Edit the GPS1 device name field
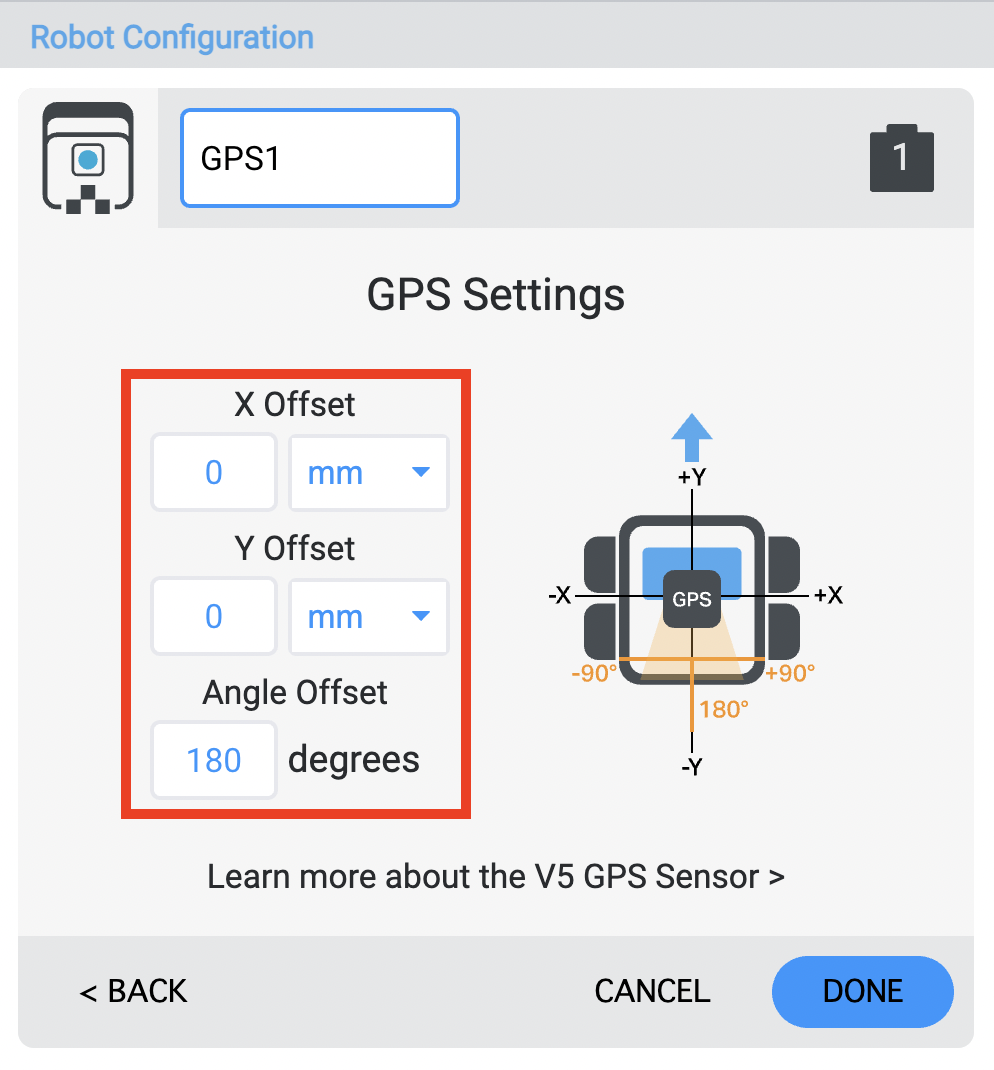The image size is (994, 1070). click(319, 158)
